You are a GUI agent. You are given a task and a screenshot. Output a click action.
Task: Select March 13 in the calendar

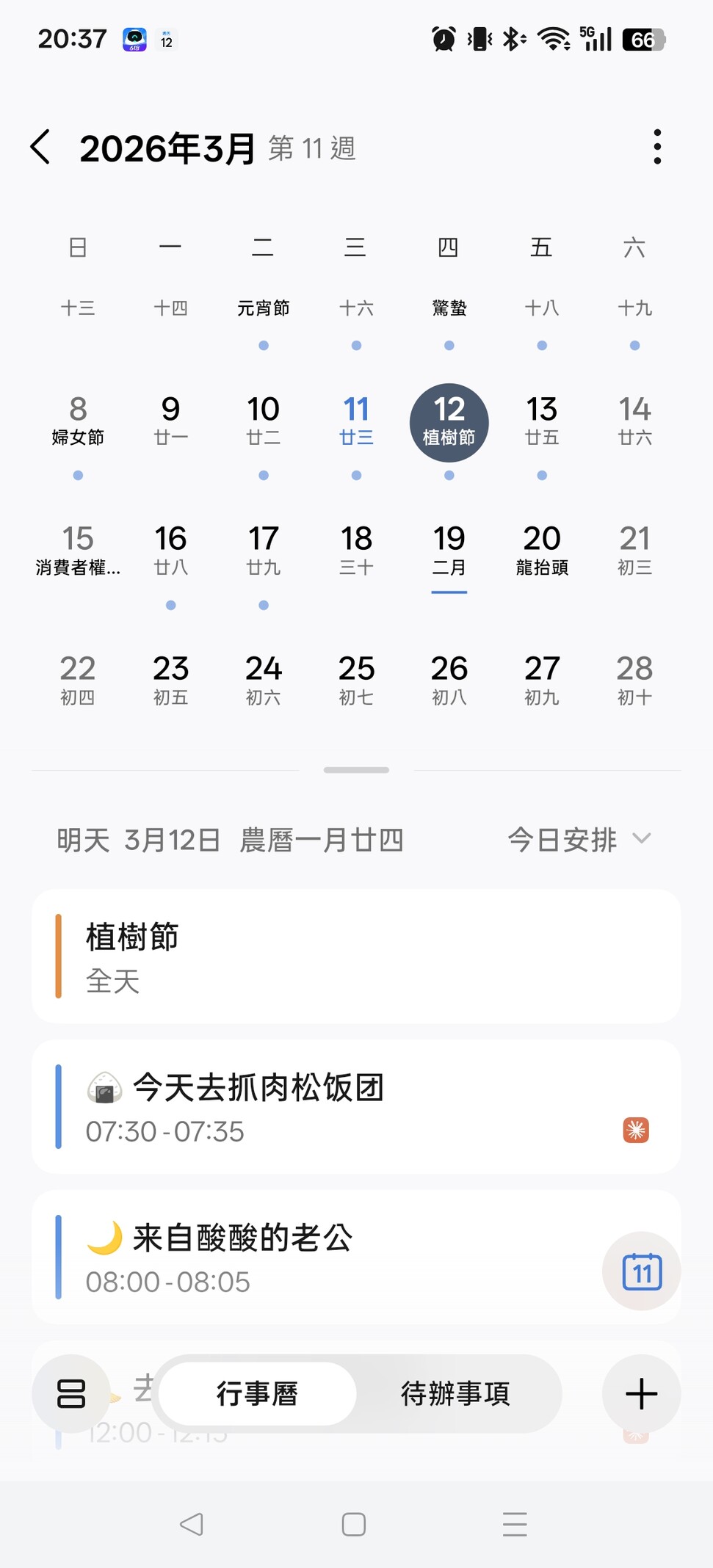click(x=542, y=421)
